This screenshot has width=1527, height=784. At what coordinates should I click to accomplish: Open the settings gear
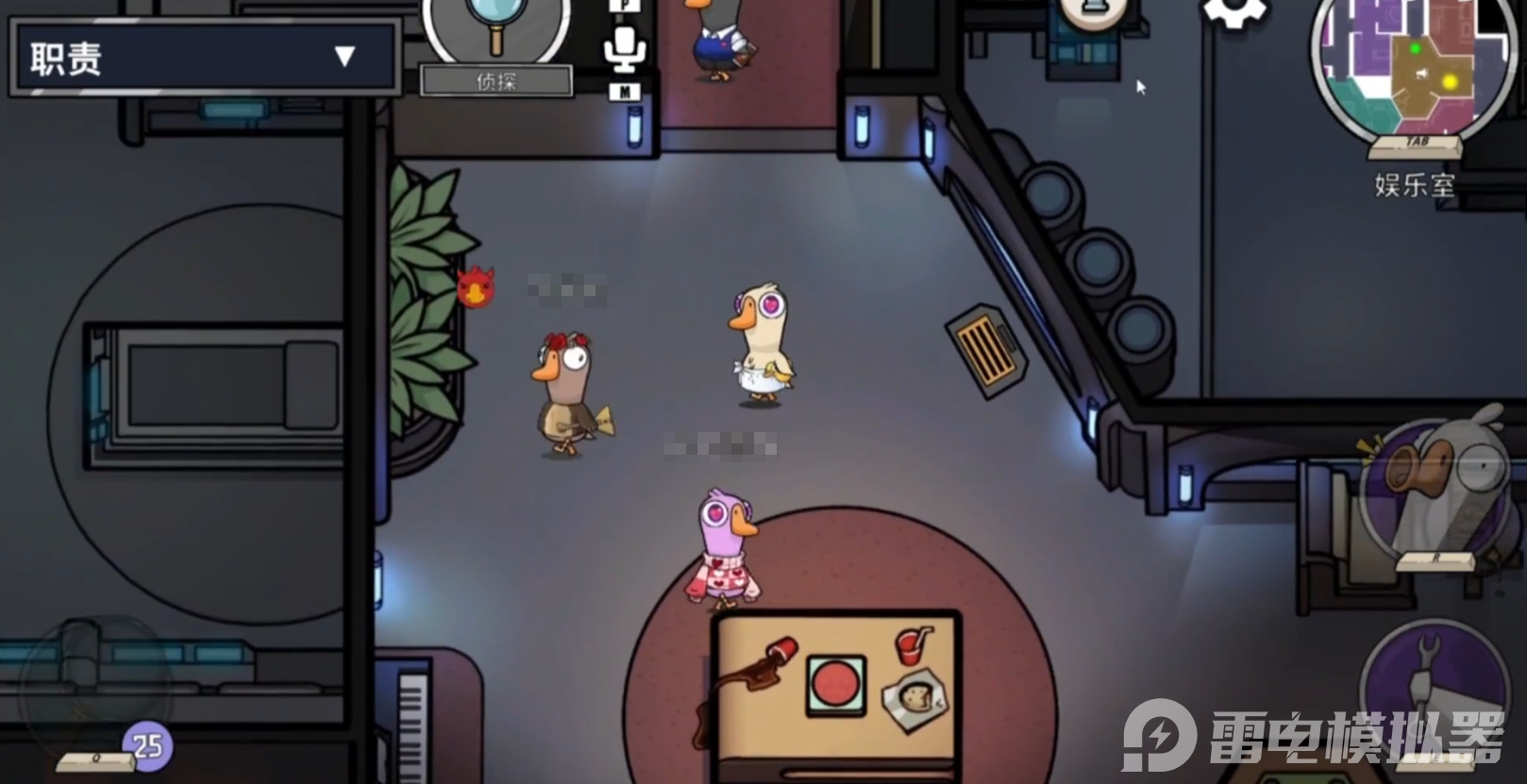[x=1233, y=12]
